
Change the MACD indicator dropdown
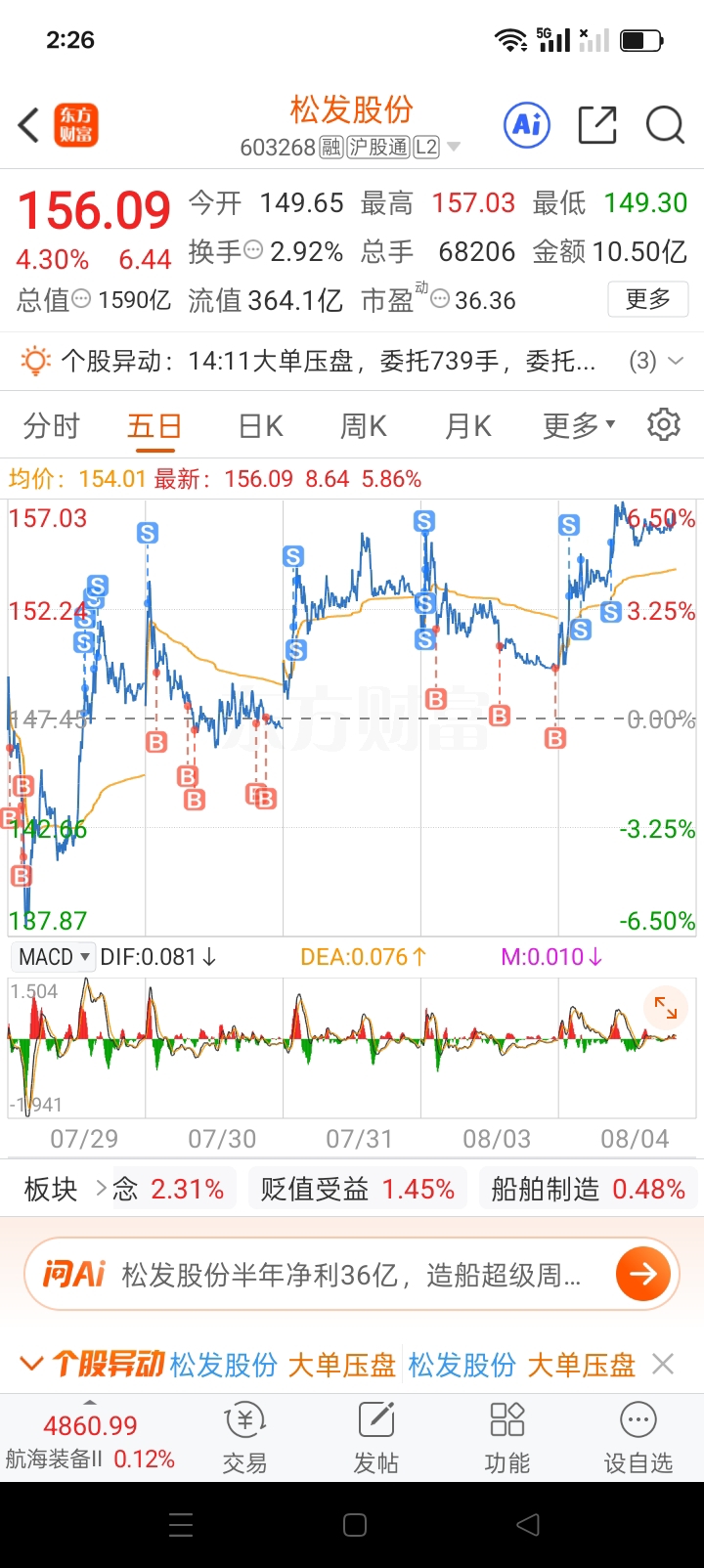54,957
